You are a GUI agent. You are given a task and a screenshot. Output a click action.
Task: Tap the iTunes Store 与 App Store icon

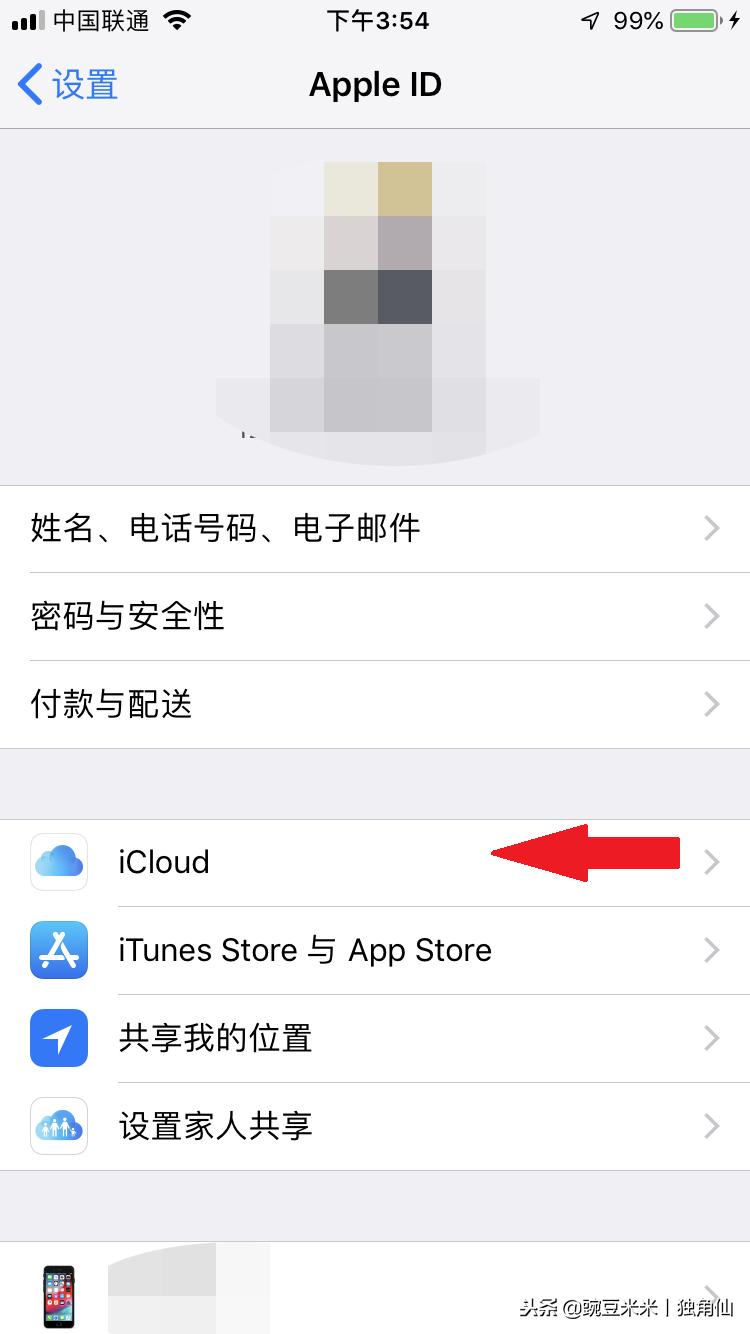point(58,950)
